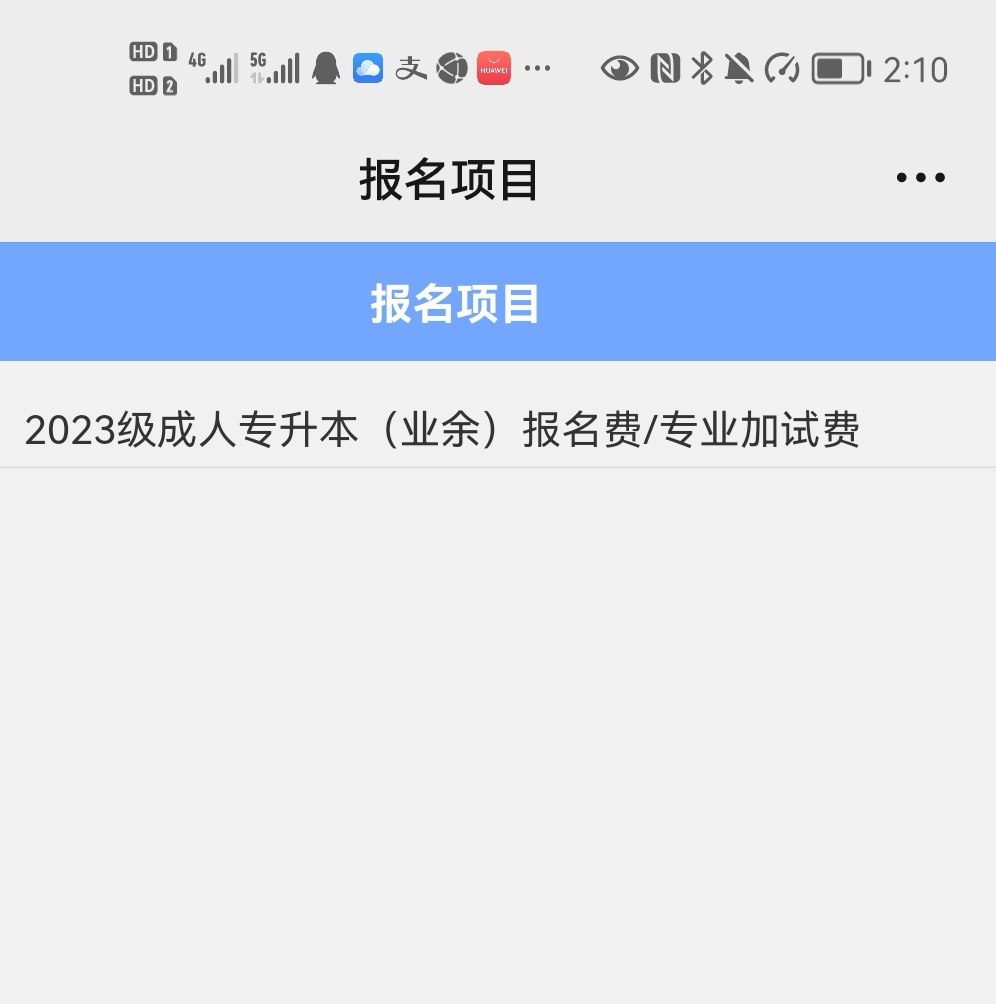
Task: Open 2023级成人专升本报名费 item
Action: pyautogui.click(x=442, y=431)
